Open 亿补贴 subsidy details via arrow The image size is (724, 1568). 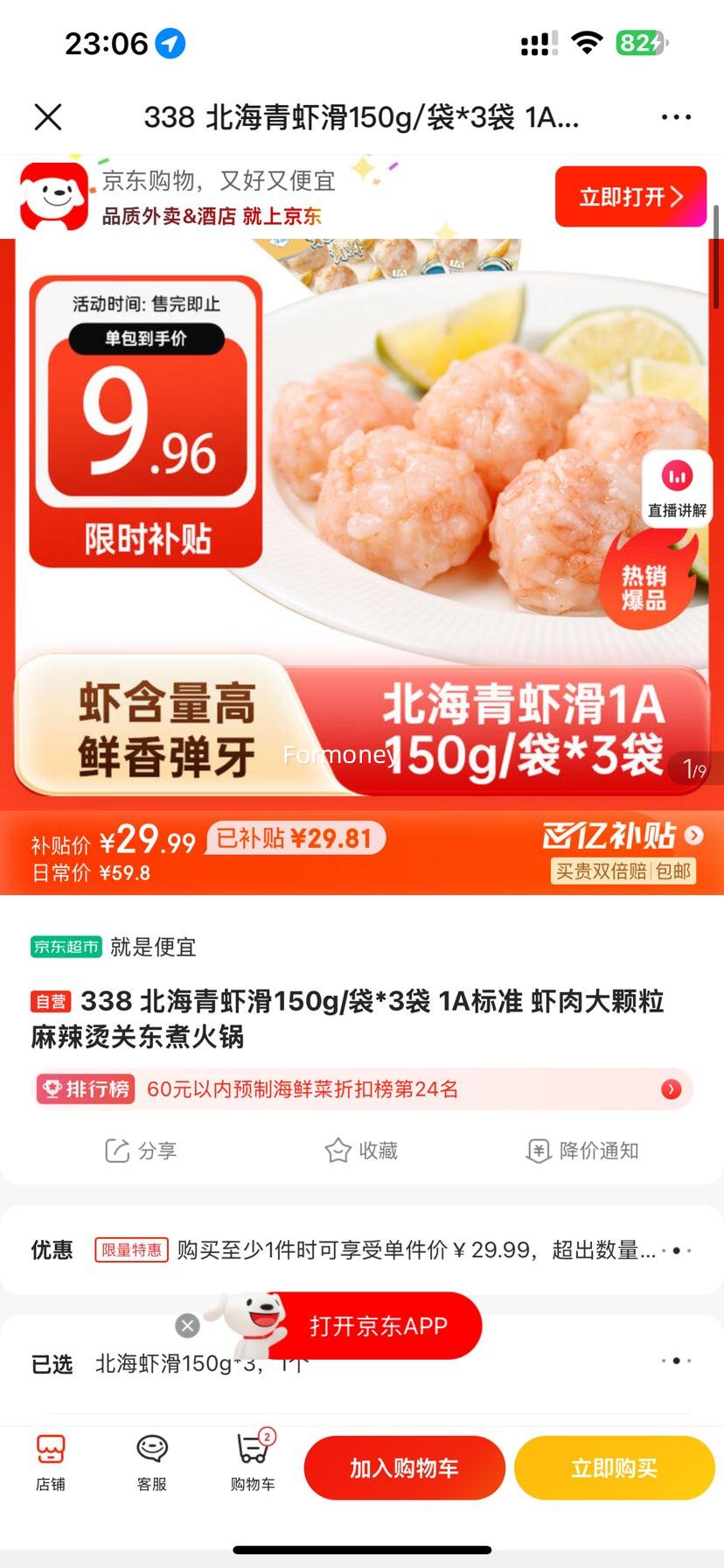pyautogui.click(x=694, y=837)
